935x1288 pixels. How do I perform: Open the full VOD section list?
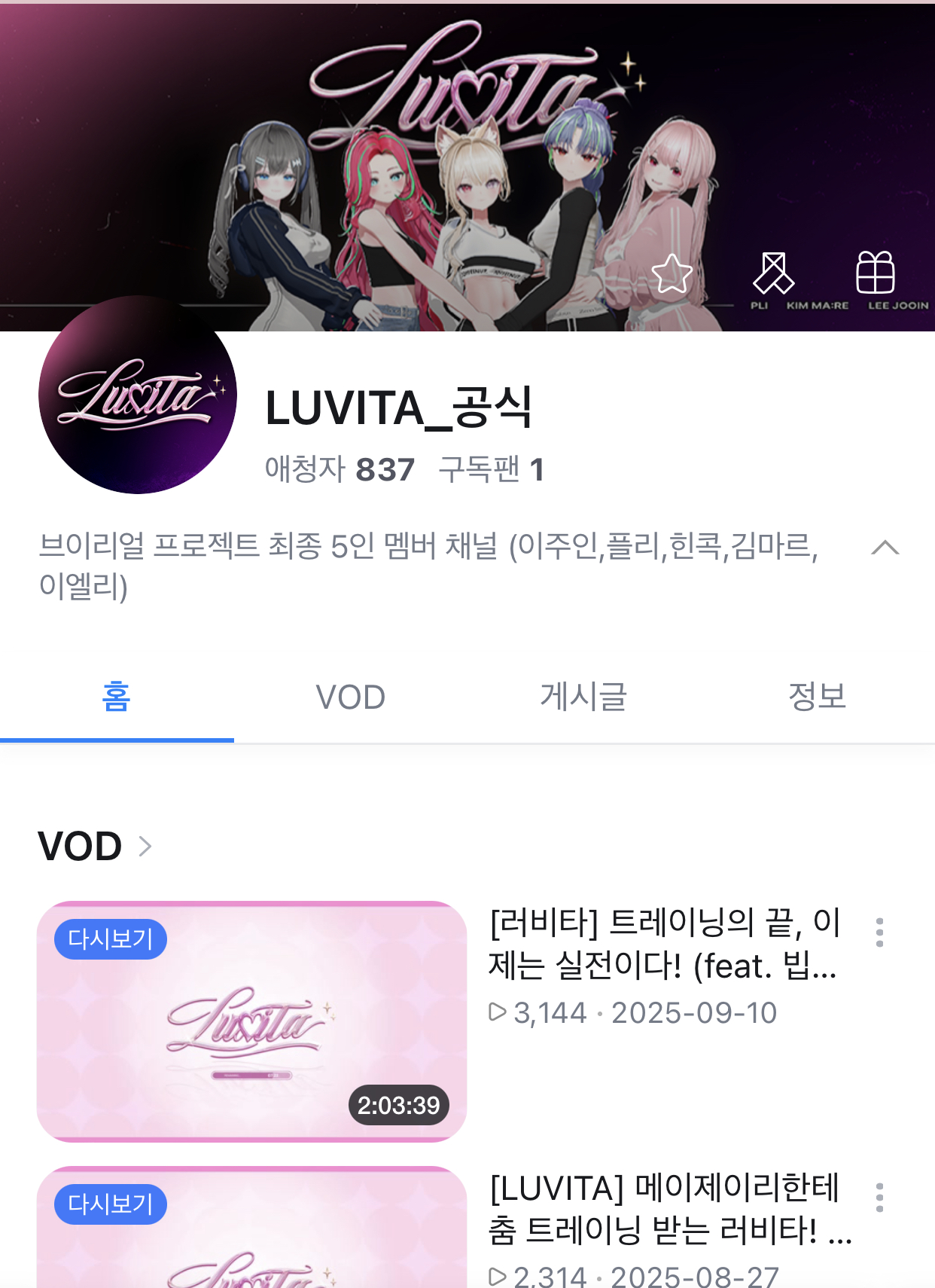[95, 846]
